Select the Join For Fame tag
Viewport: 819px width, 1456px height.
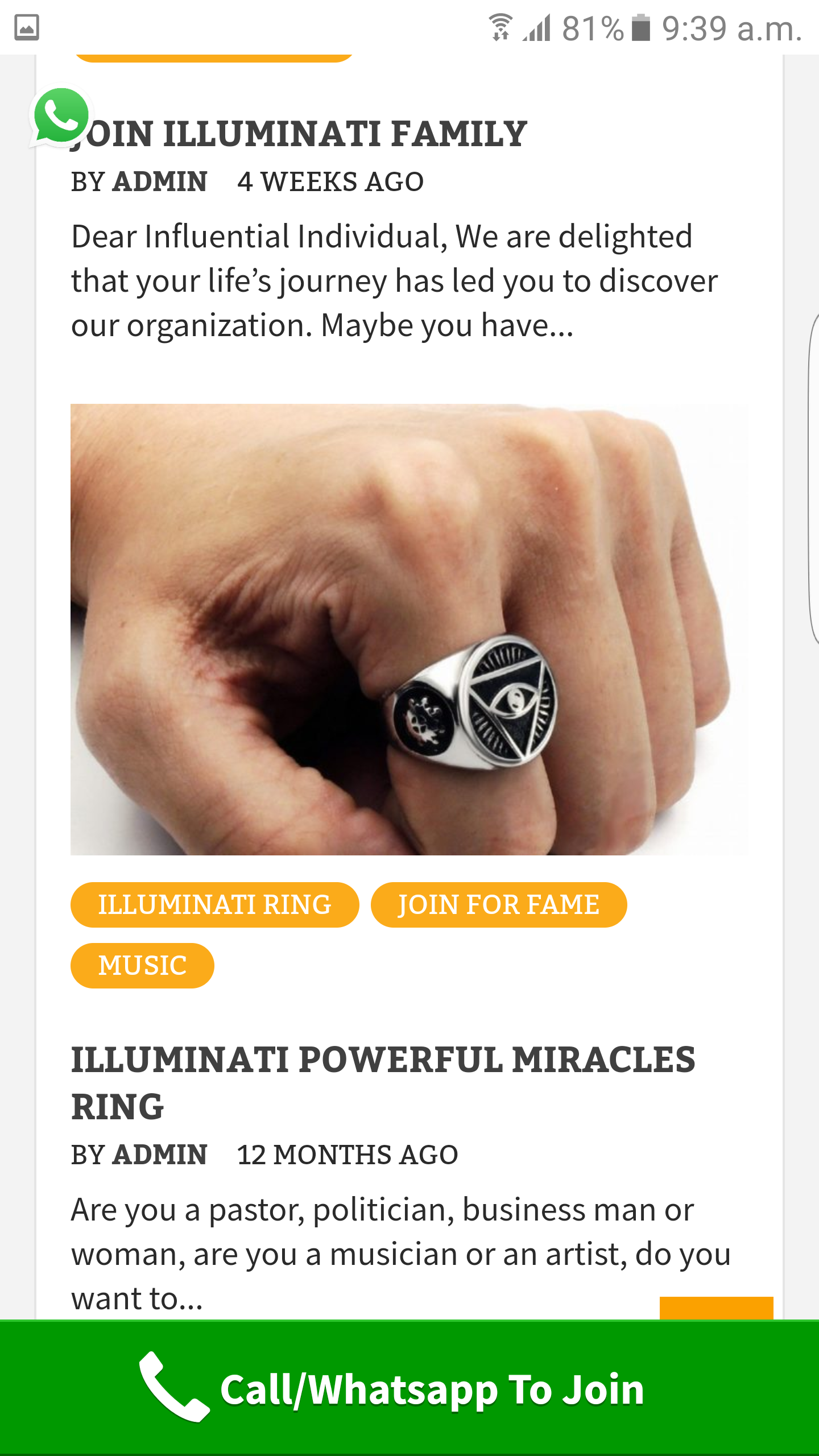tap(498, 904)
